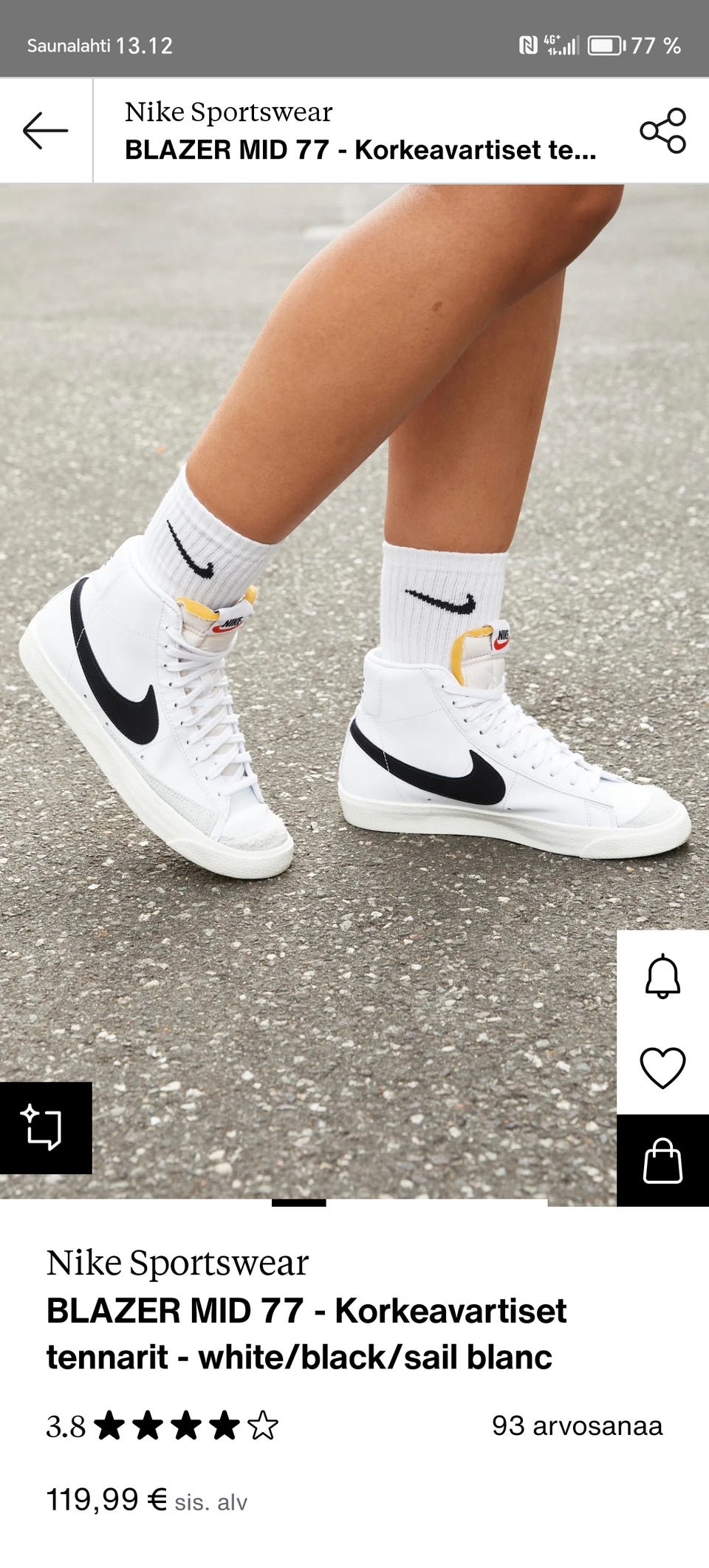Image resolution: width=709 pixels, height=1568 pixels.
Task: Open the Blazer Mid 77 product photo
Action: tap(354, 665)
